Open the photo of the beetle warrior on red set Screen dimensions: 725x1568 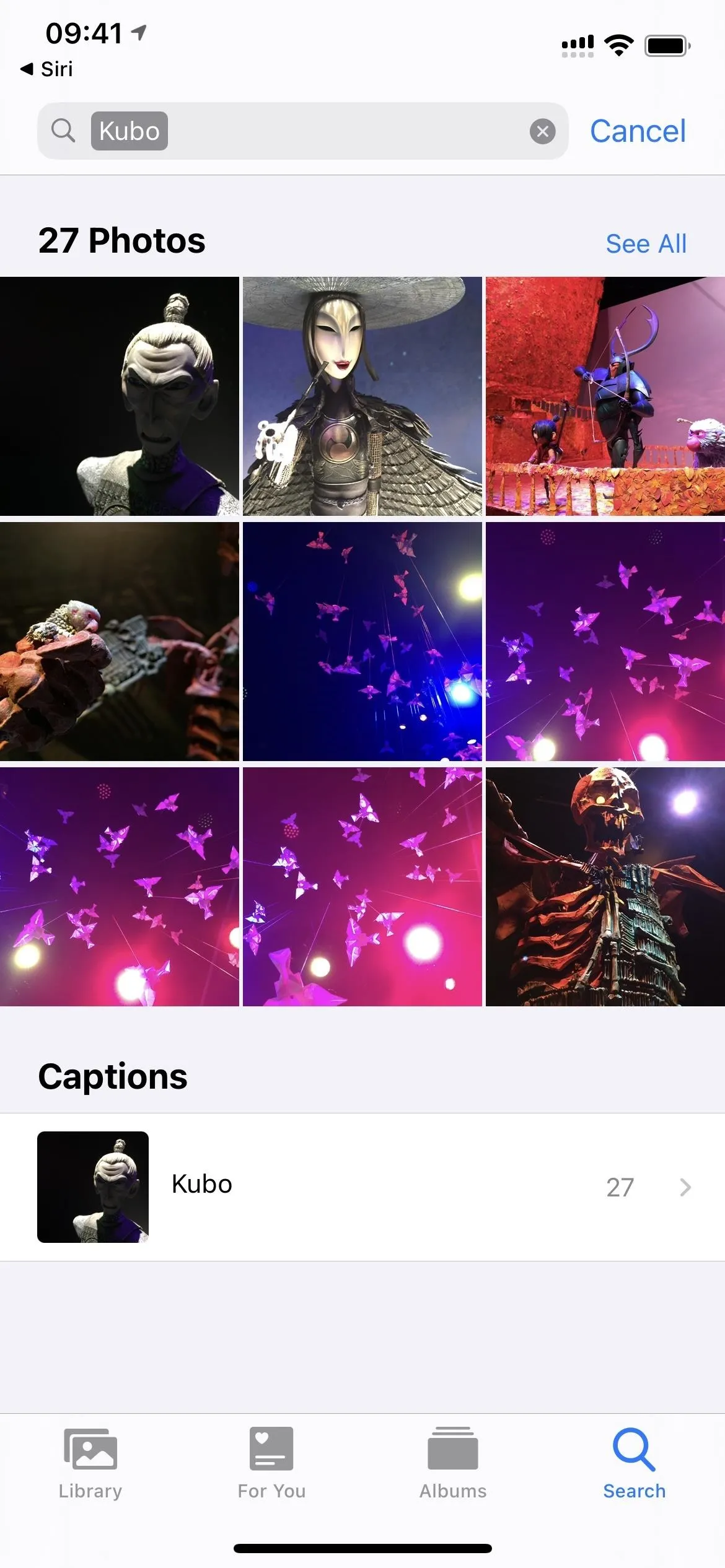[605, 396]
